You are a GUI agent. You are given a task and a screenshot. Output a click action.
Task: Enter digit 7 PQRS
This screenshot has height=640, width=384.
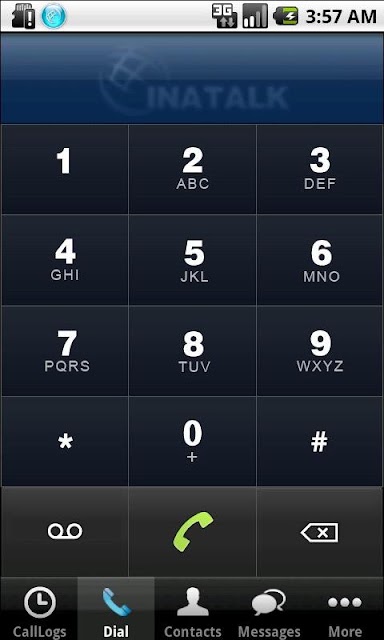click(64, 351)
